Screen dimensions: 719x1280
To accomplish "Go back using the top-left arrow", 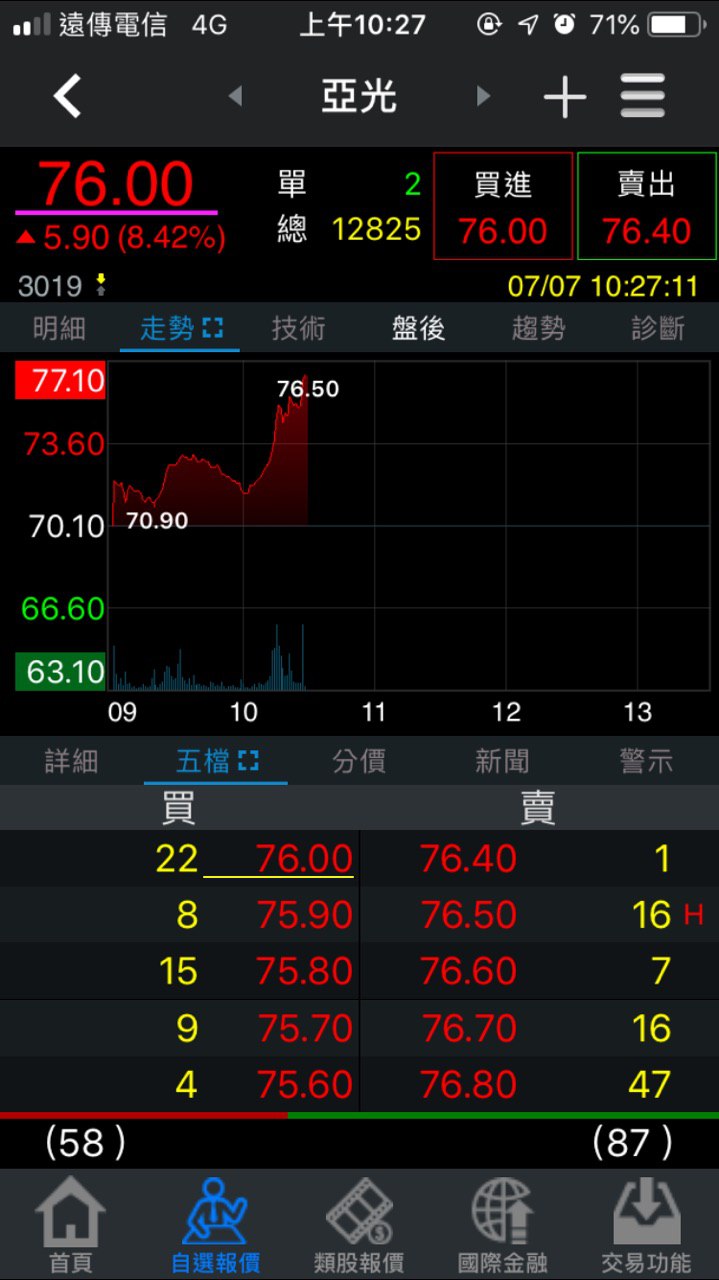I will coord(67,97).
